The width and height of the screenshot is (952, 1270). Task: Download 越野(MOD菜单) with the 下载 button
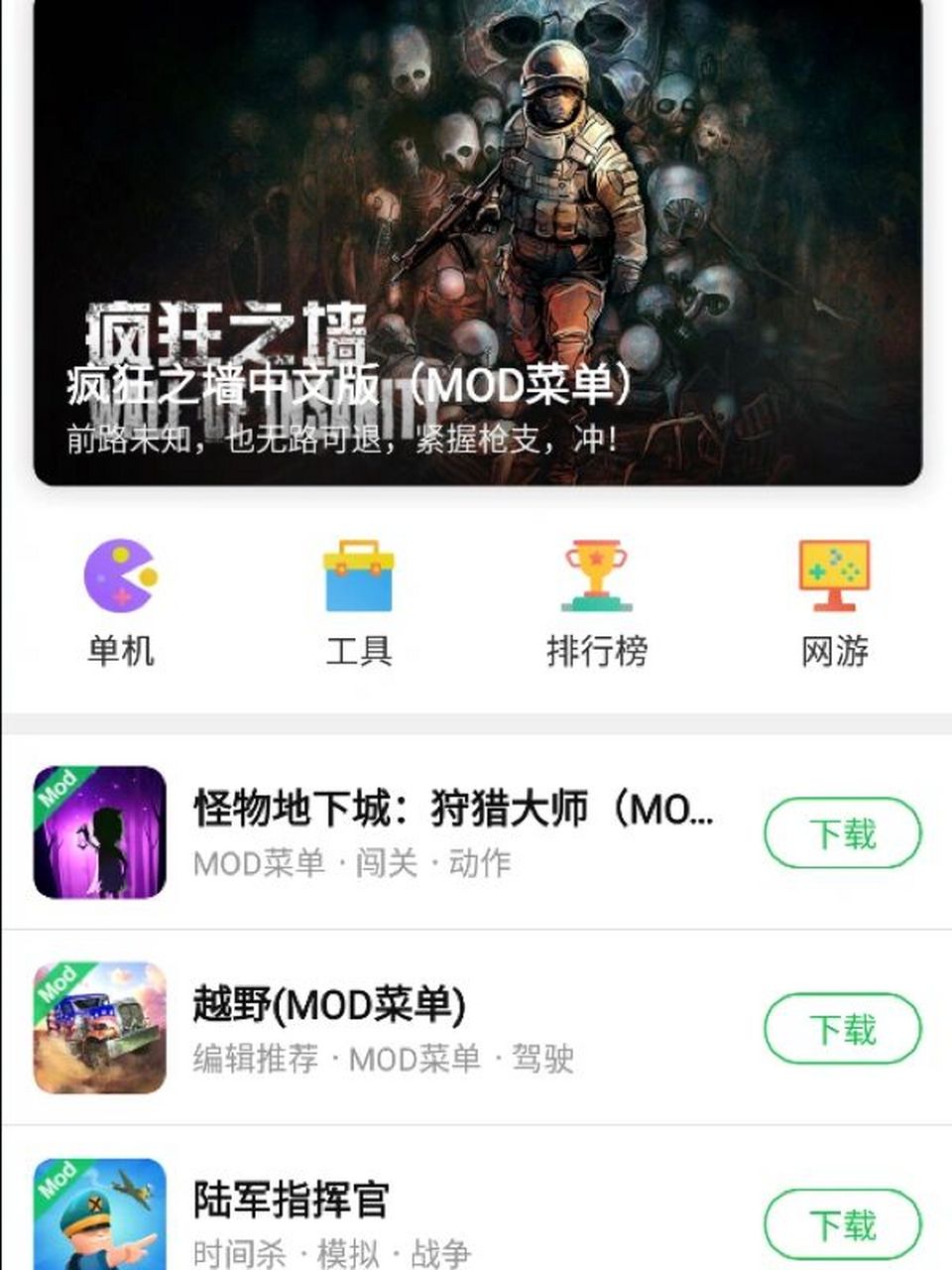pyautogui.click(x=843, y=1029)
